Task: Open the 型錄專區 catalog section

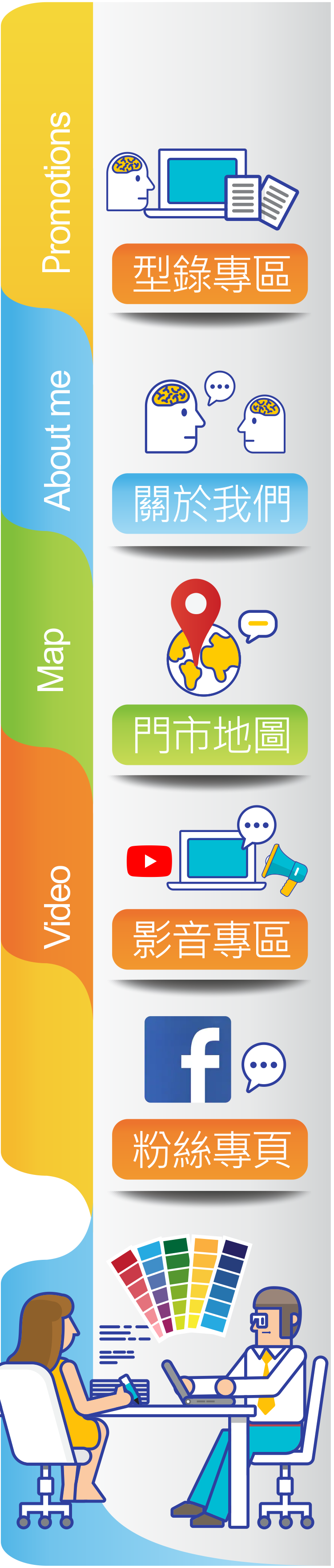Action: tap(210, 274)
